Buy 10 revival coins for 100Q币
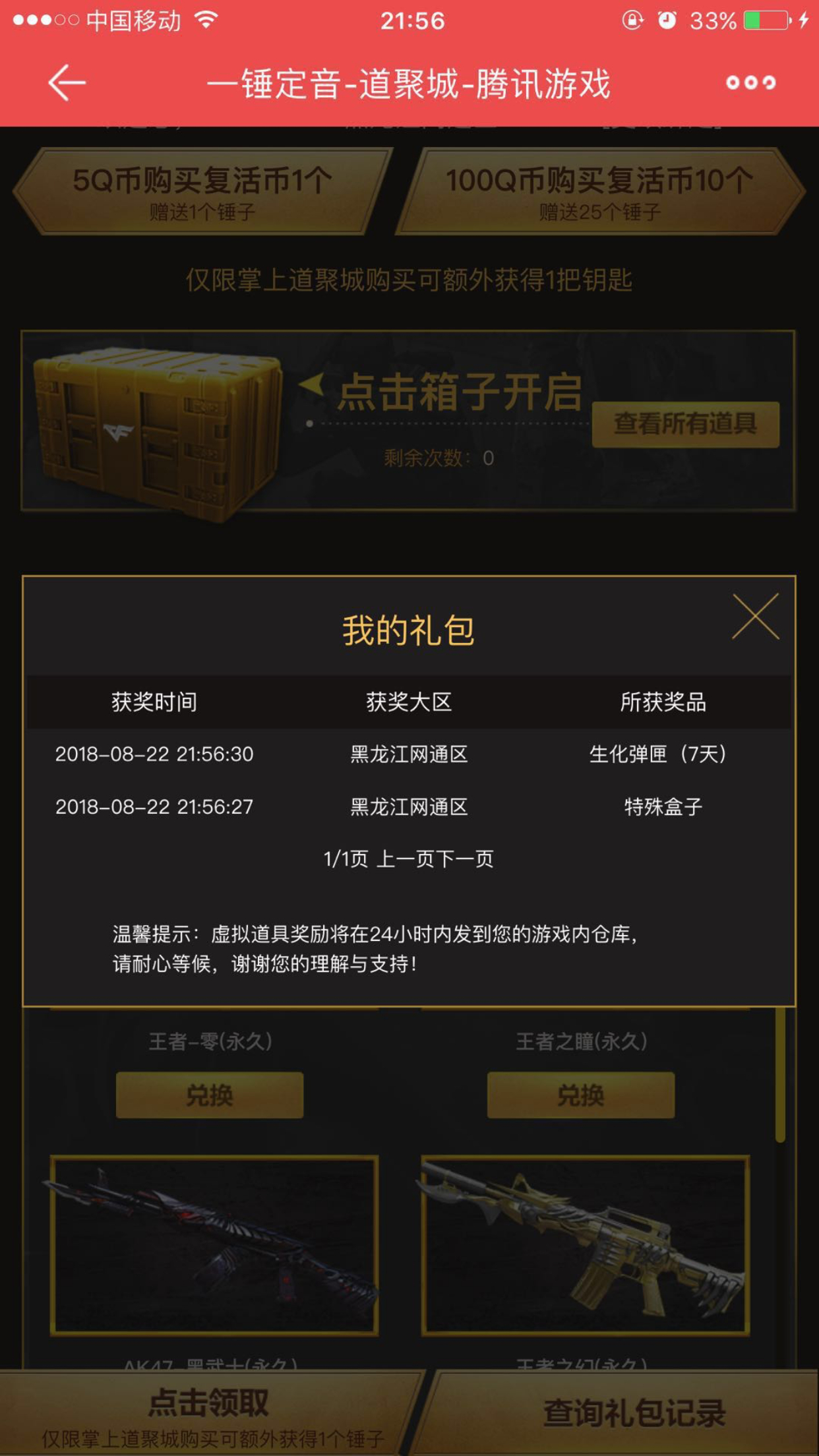 (600, 191)
